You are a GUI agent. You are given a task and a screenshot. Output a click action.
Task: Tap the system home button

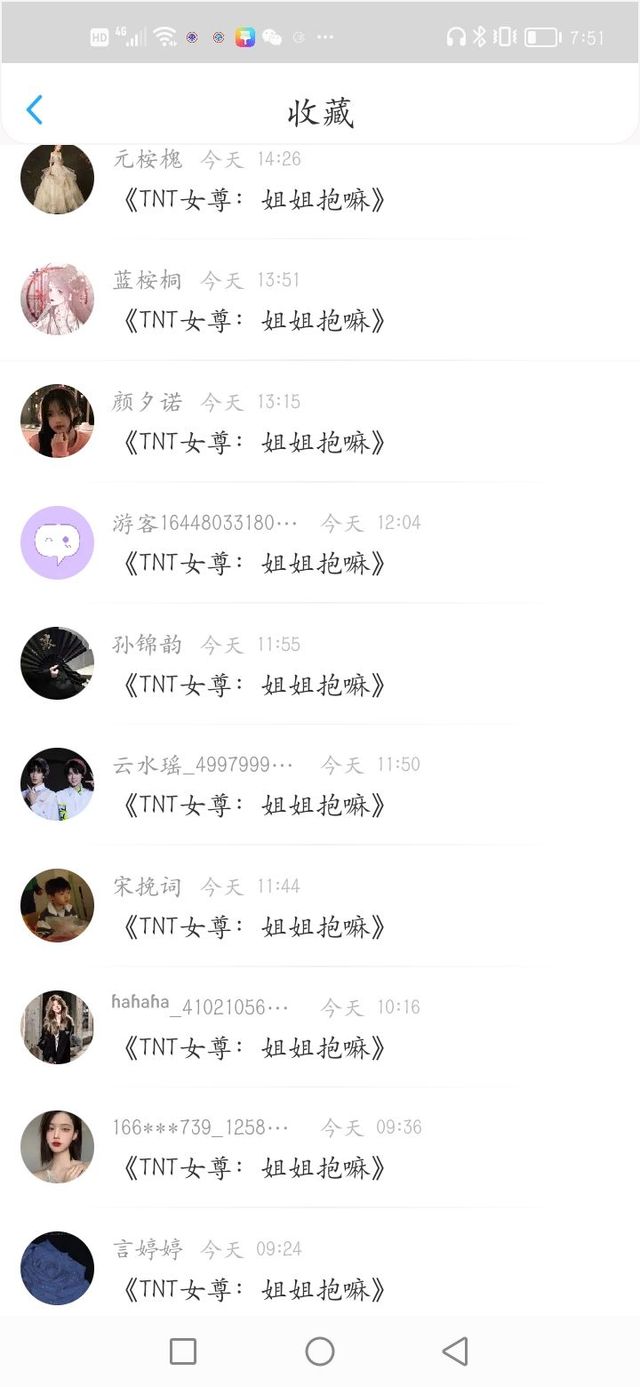pos(320,1352)
